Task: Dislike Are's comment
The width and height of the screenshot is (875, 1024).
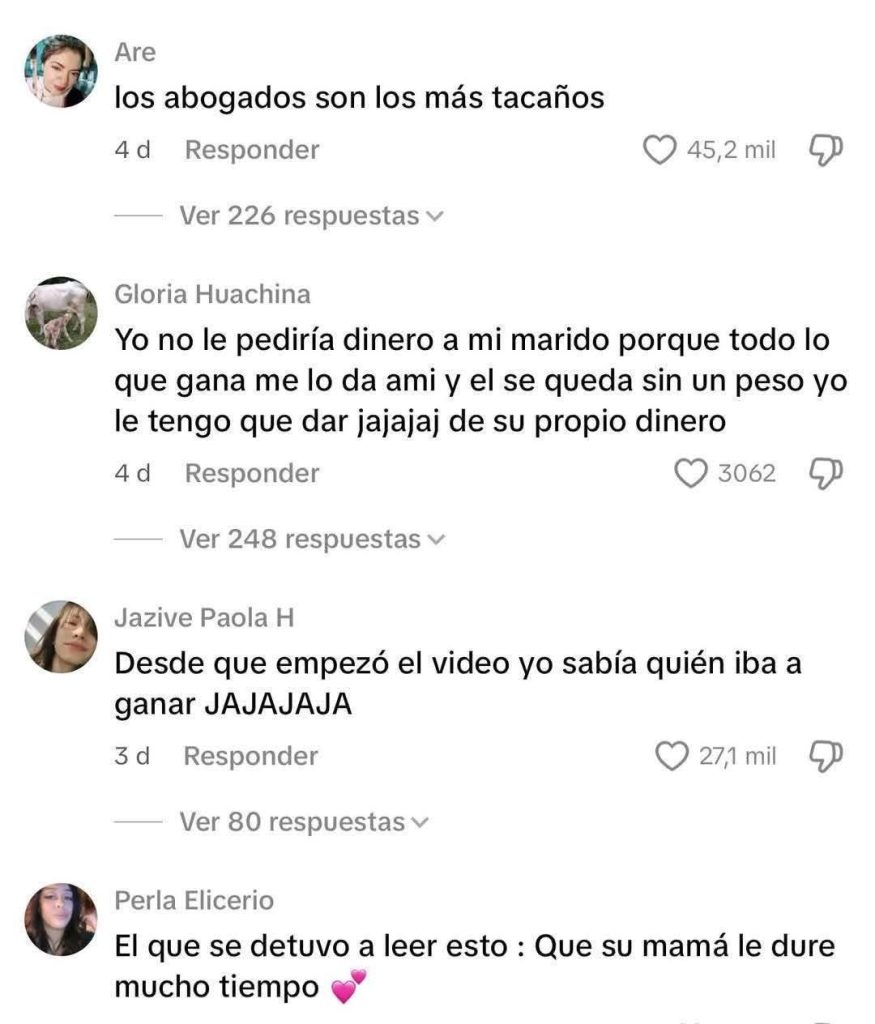Action: pos(825,150)
